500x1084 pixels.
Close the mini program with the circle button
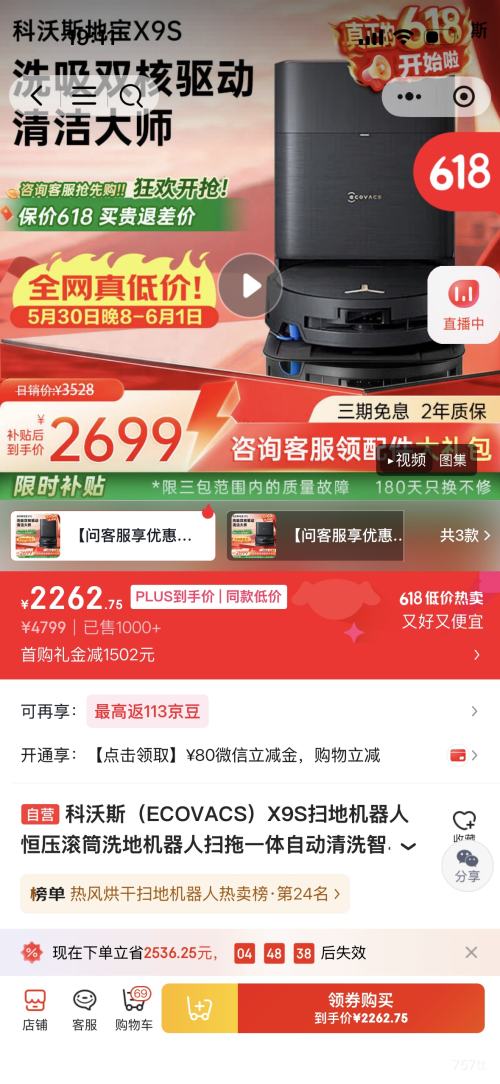[463, 97]
